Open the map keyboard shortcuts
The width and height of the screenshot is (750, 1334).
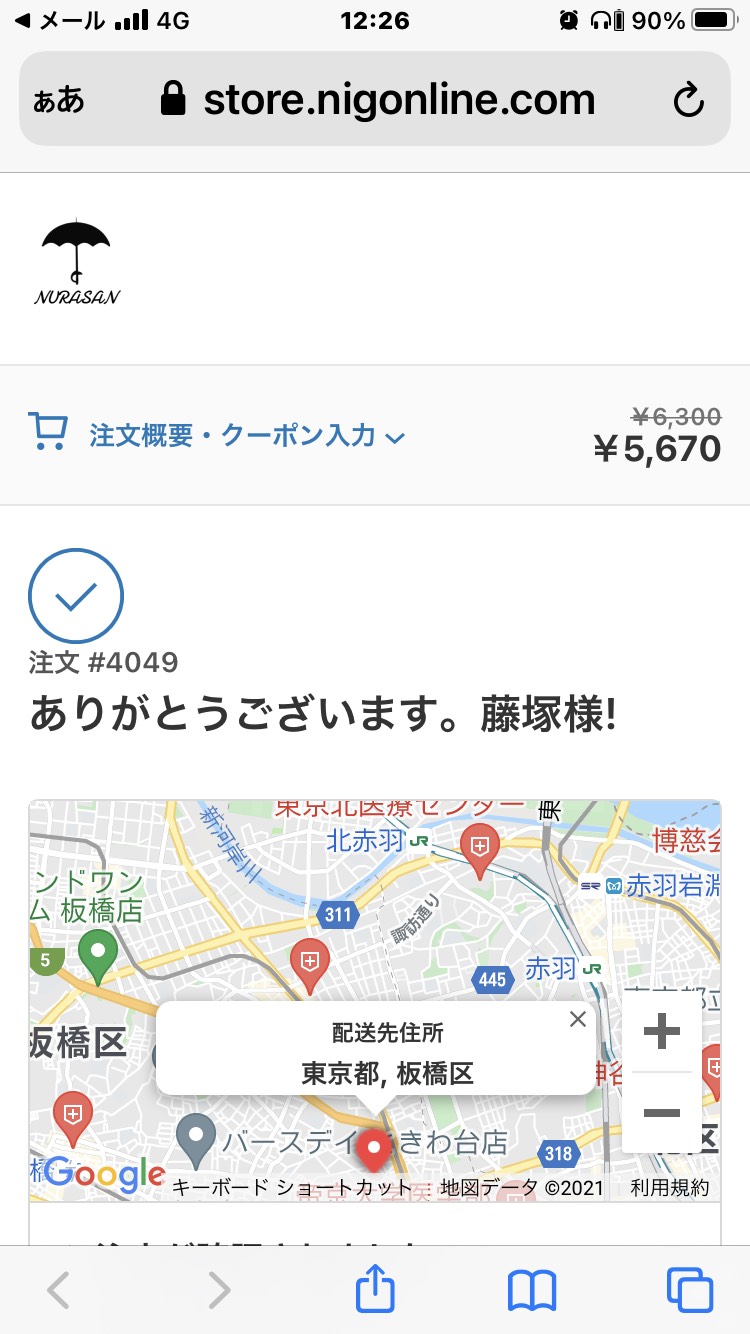tap(291, 1187)
